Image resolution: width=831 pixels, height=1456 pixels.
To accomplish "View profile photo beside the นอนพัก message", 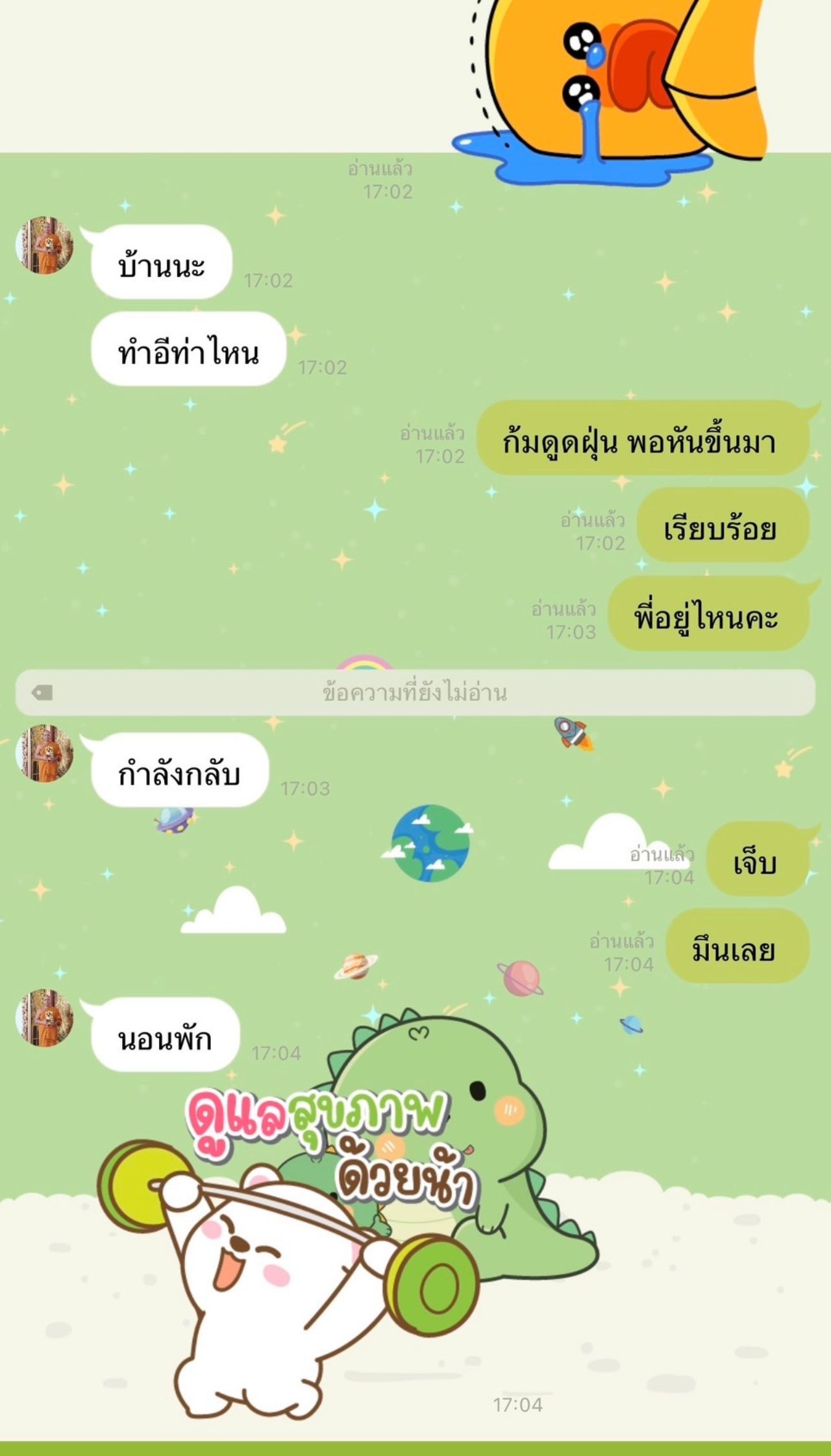I will [x=44, y=1018].
